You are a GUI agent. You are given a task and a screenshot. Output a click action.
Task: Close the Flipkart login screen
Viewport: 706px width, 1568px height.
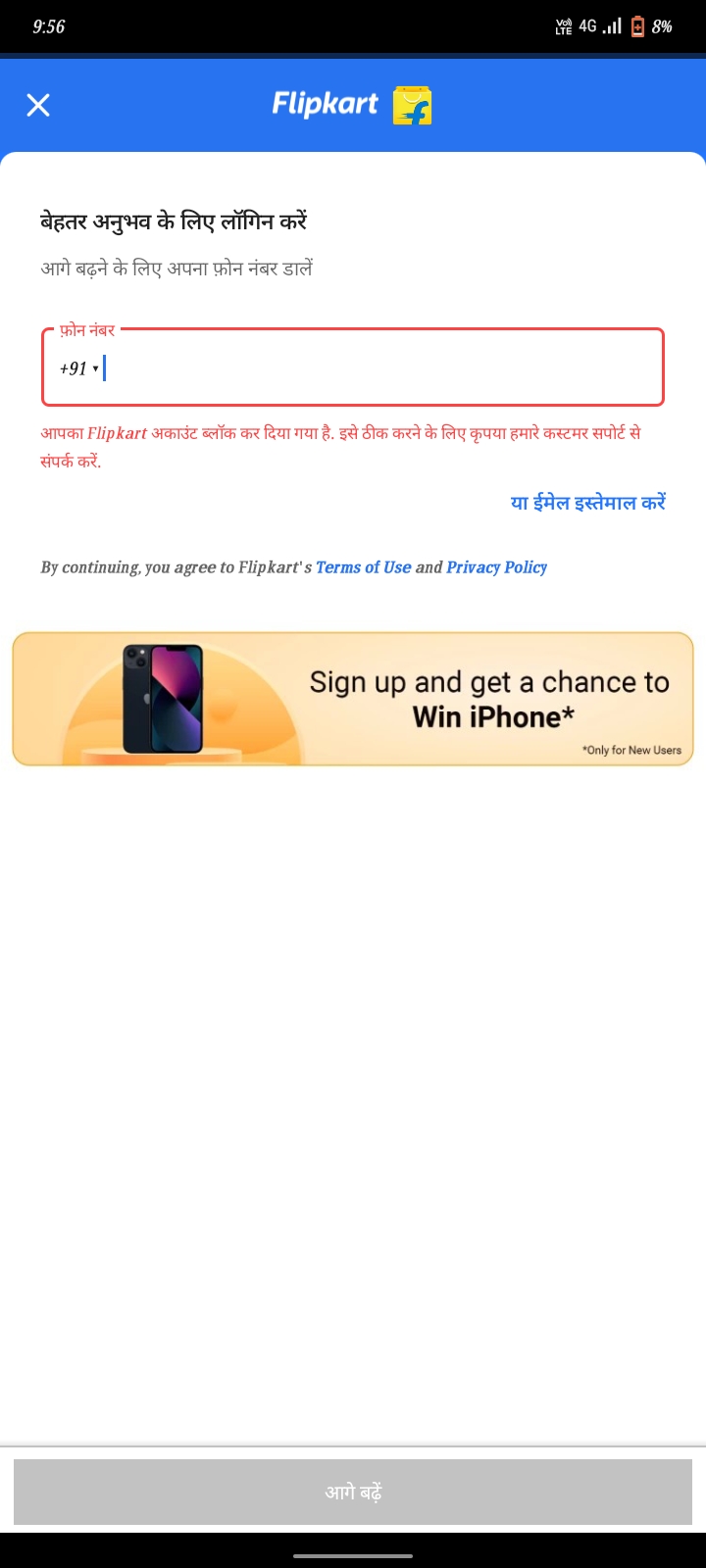point(38,105)
